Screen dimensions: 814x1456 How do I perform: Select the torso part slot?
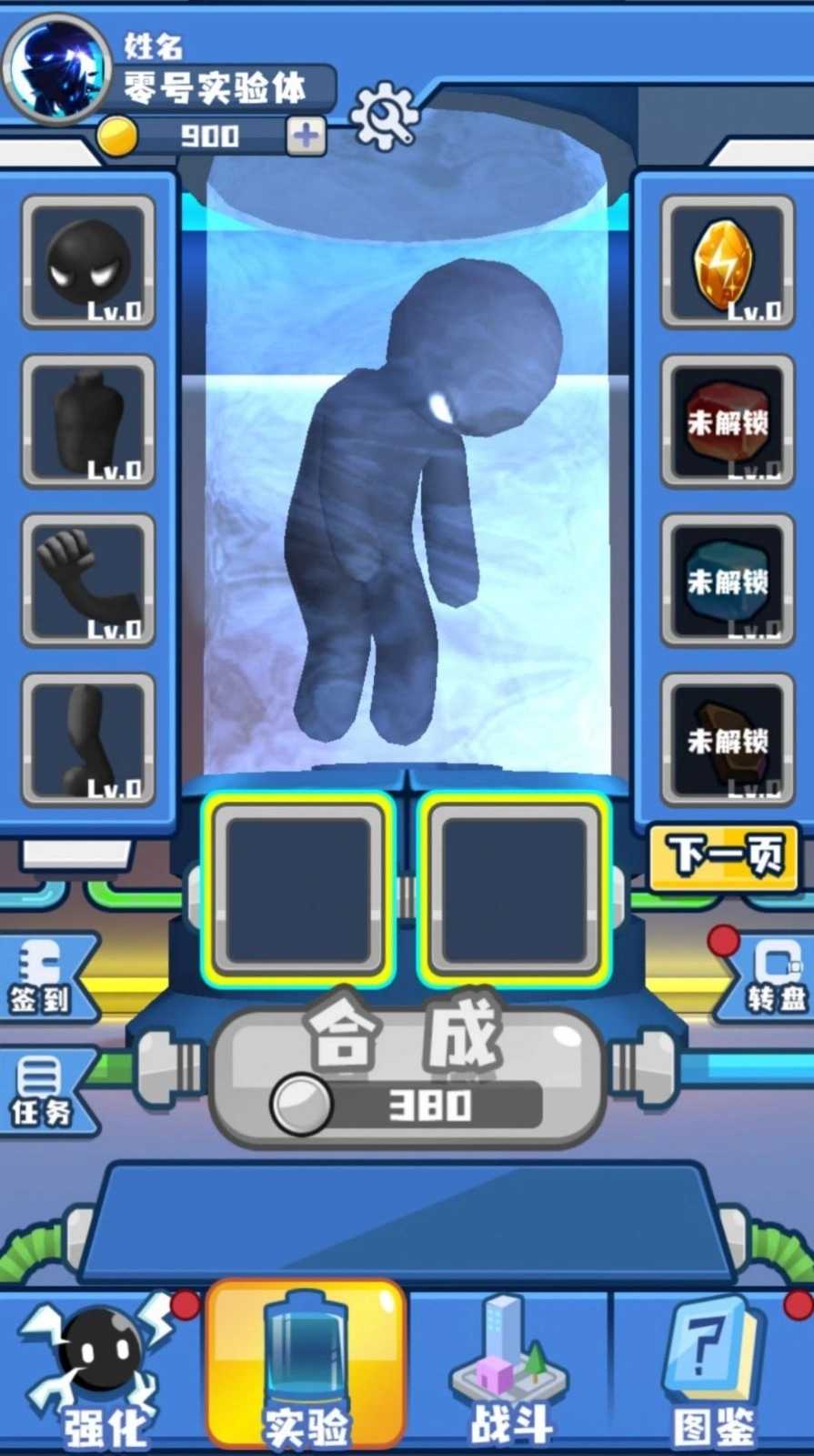tap(89, 421)
